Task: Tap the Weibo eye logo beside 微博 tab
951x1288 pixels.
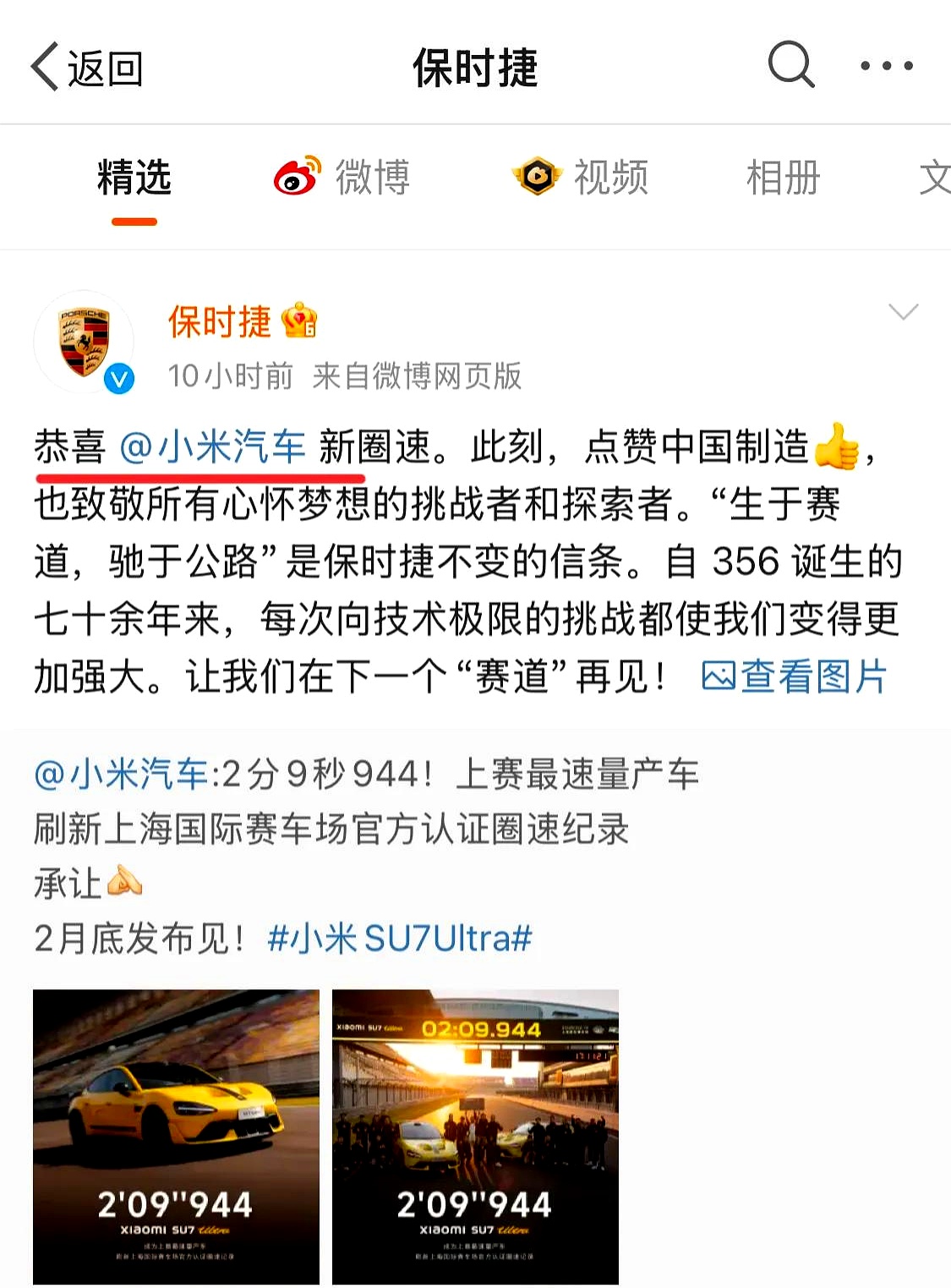Action: (296, 178)
